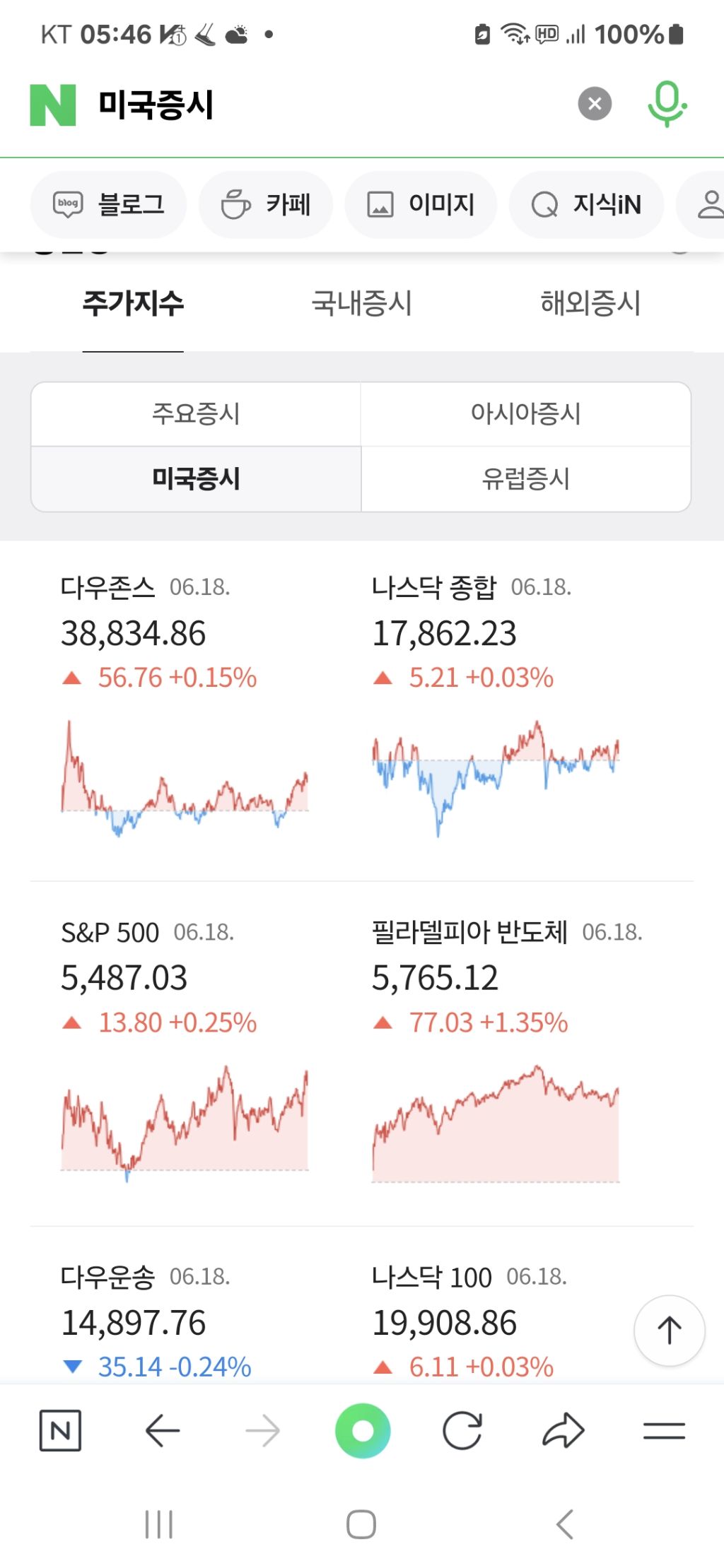
Task: Tap the share icon in the browser toolbar
Action: 562,1429
